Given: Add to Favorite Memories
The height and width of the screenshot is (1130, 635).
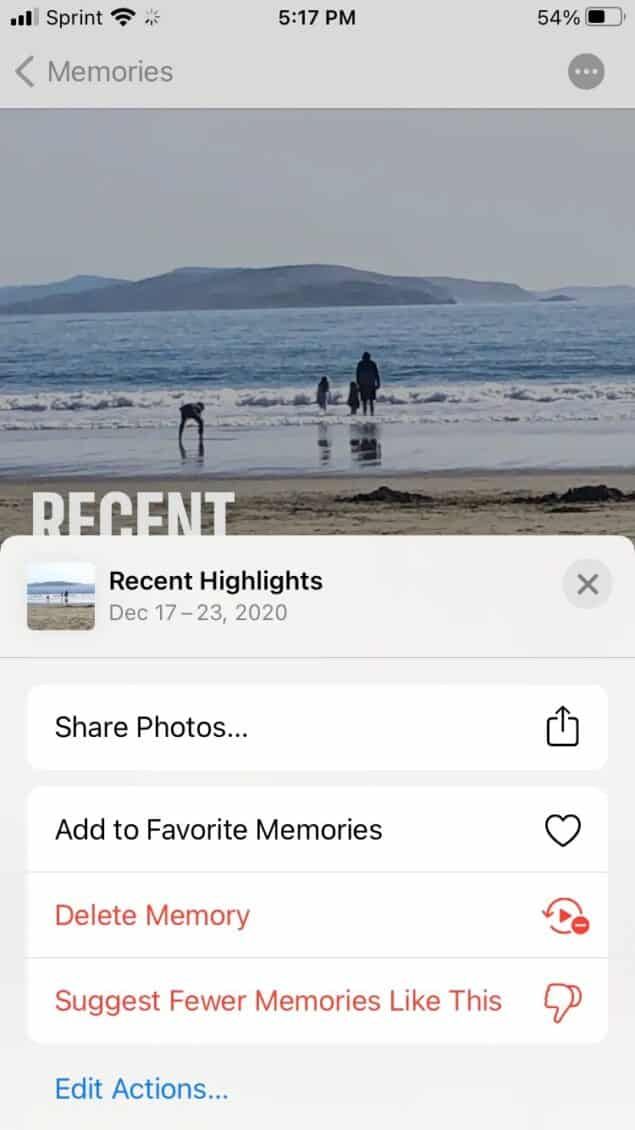Looking at the screenshot, I should [316, 830].
